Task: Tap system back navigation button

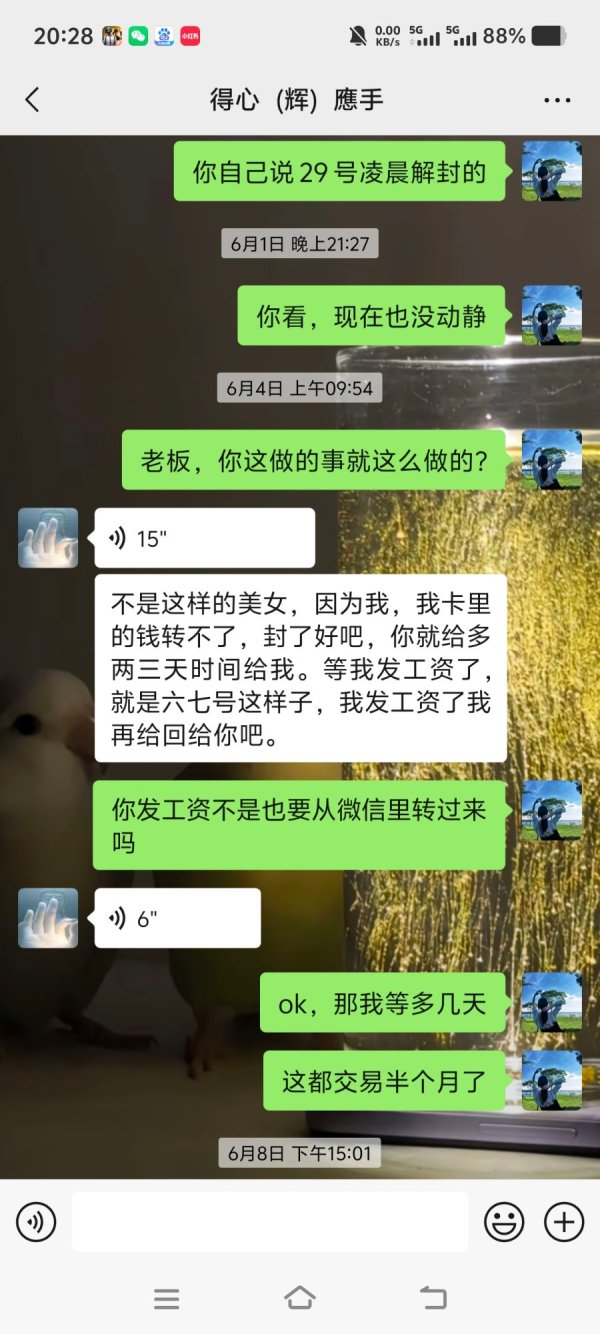Action: [433, 1298]
